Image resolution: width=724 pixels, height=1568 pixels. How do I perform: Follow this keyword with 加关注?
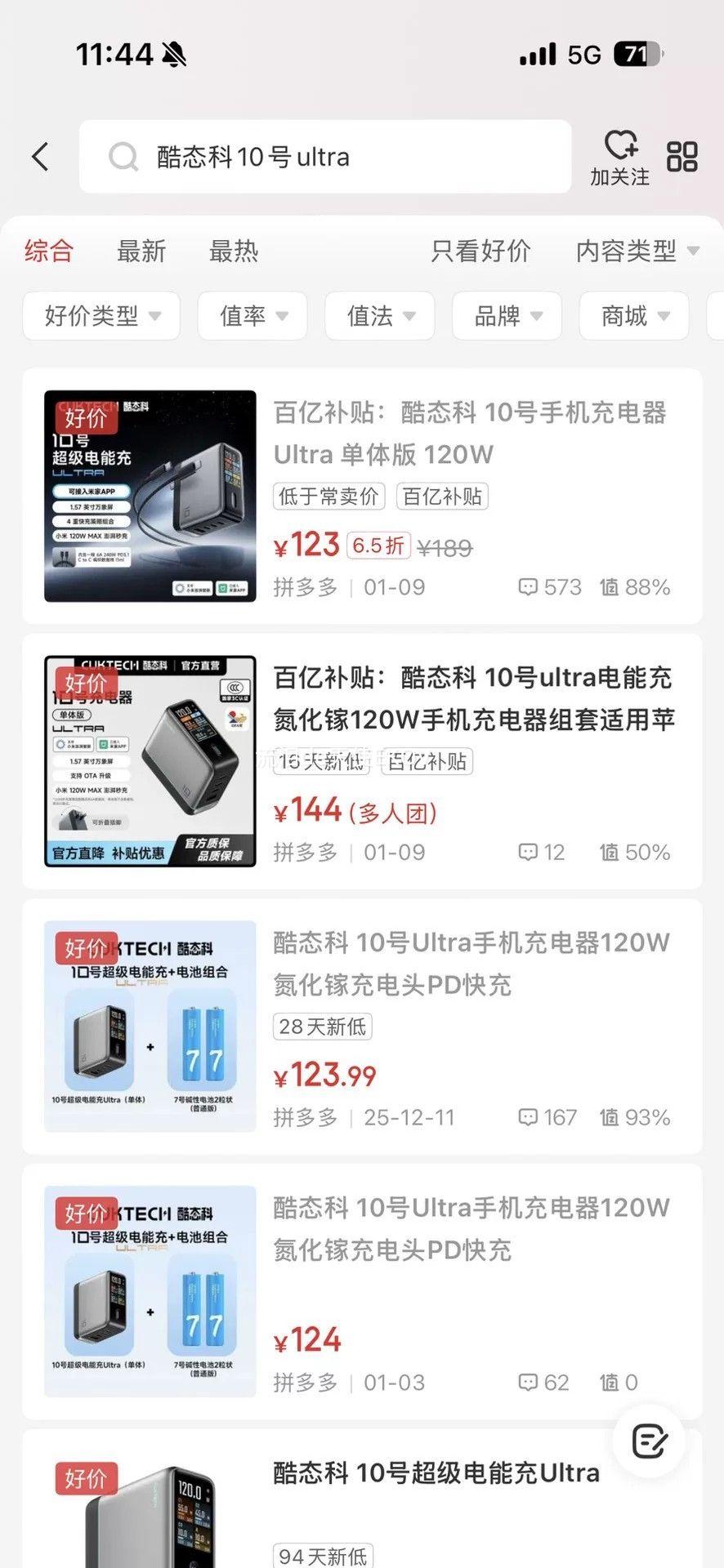tap(620, 157)
